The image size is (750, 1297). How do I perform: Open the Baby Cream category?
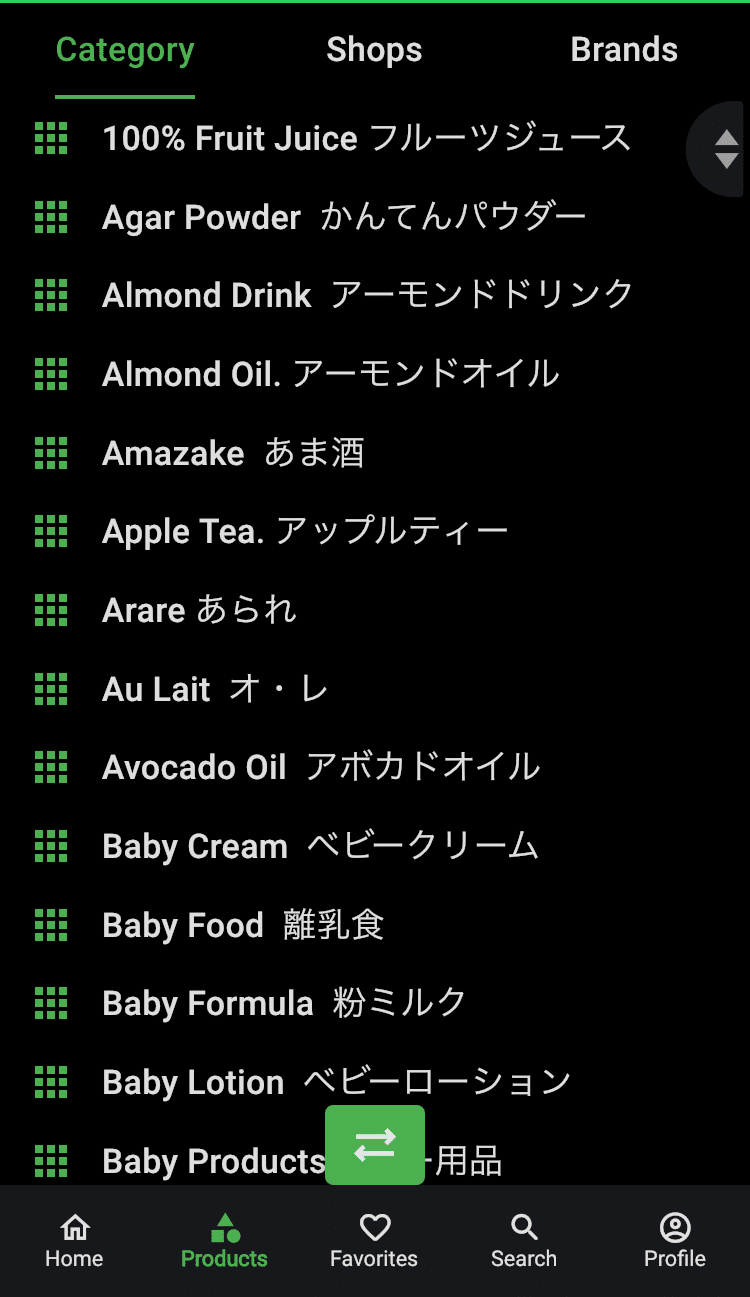(320, 846)
